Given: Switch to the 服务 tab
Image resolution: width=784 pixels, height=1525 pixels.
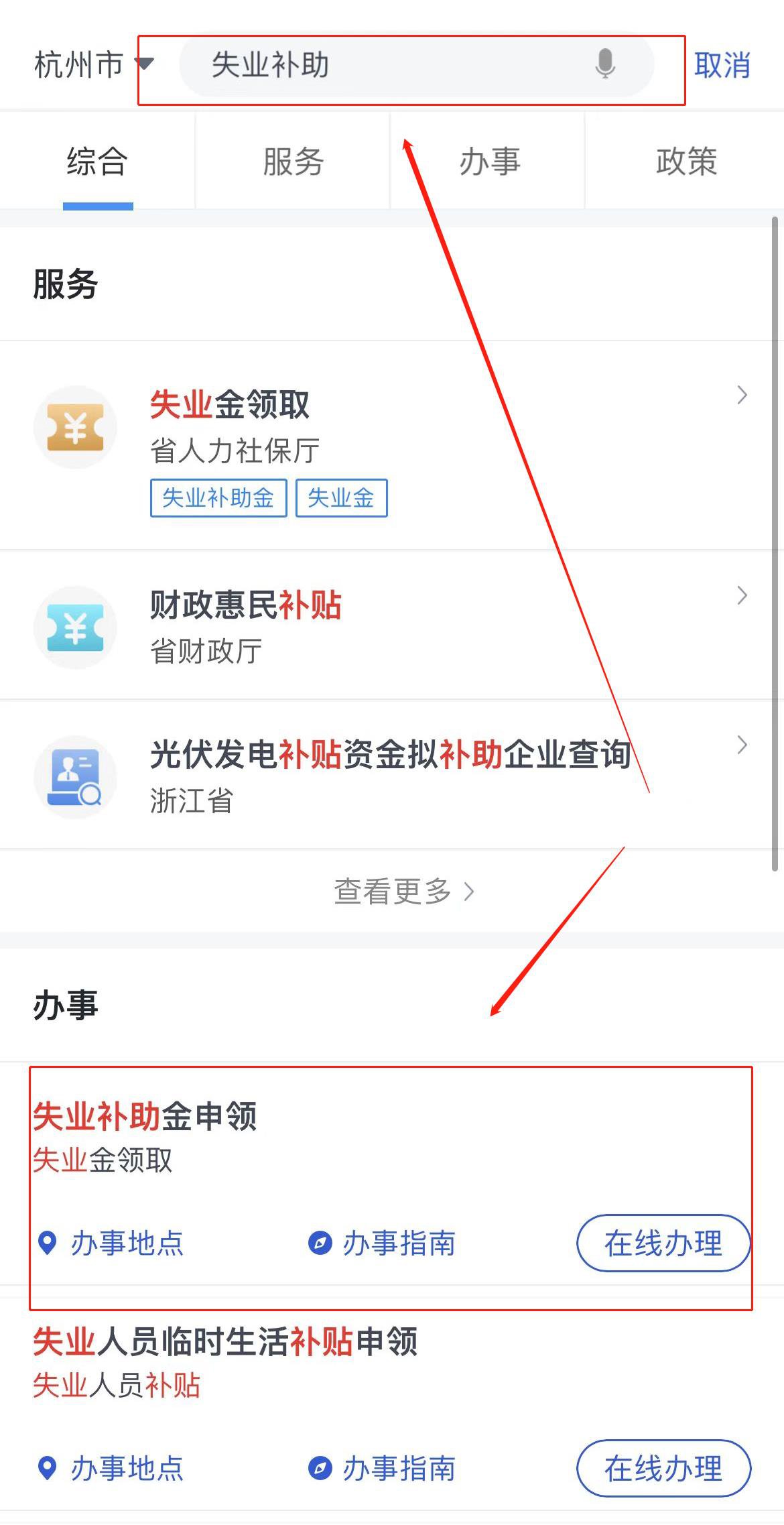Looking at the screenshot, I should (x=293, y=162).
